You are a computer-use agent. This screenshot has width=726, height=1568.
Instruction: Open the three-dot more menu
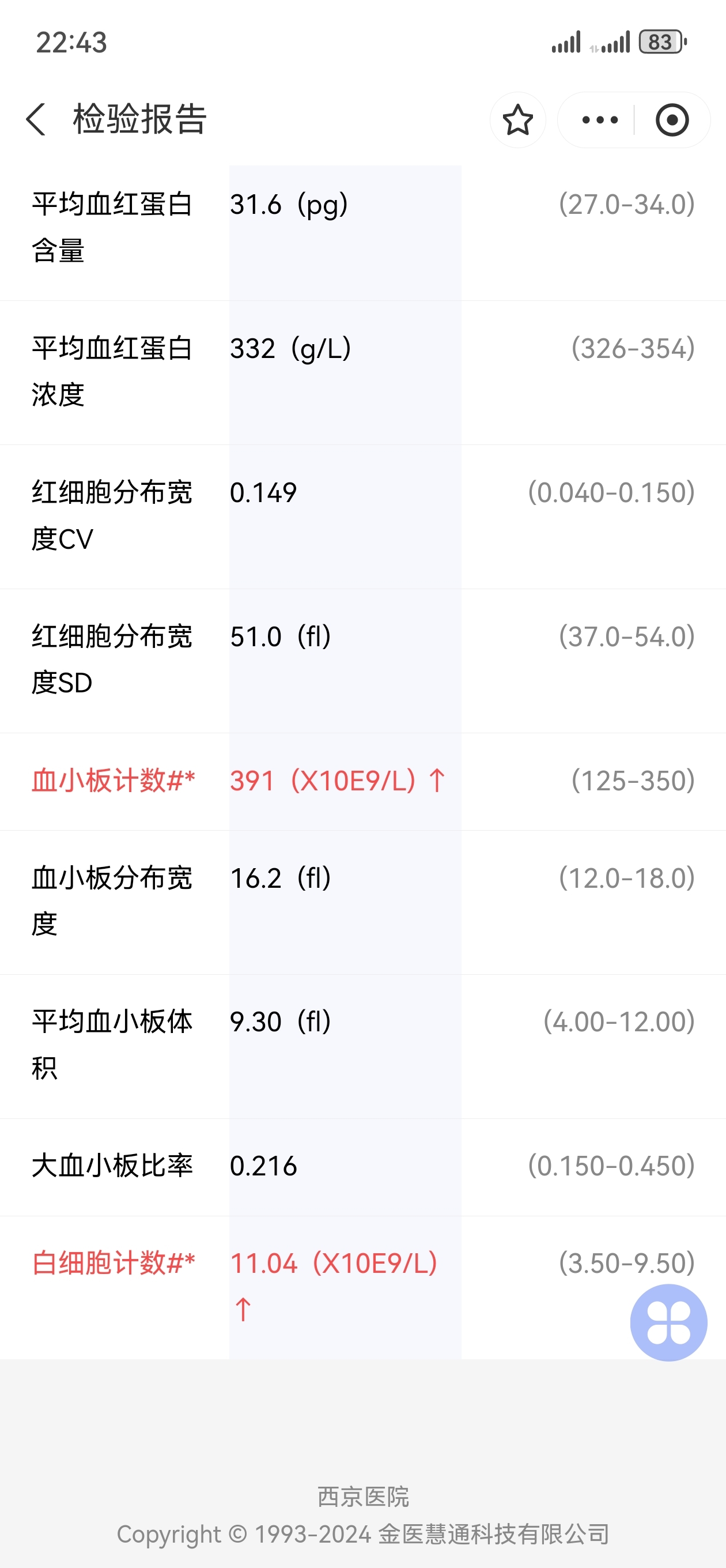point(599,120)
